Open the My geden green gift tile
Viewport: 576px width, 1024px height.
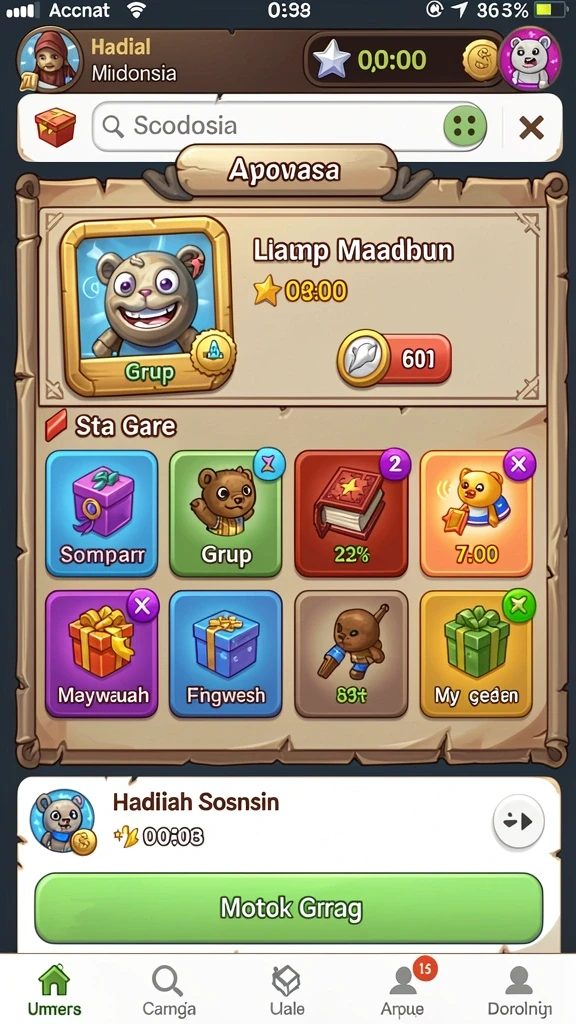(476, 654)
